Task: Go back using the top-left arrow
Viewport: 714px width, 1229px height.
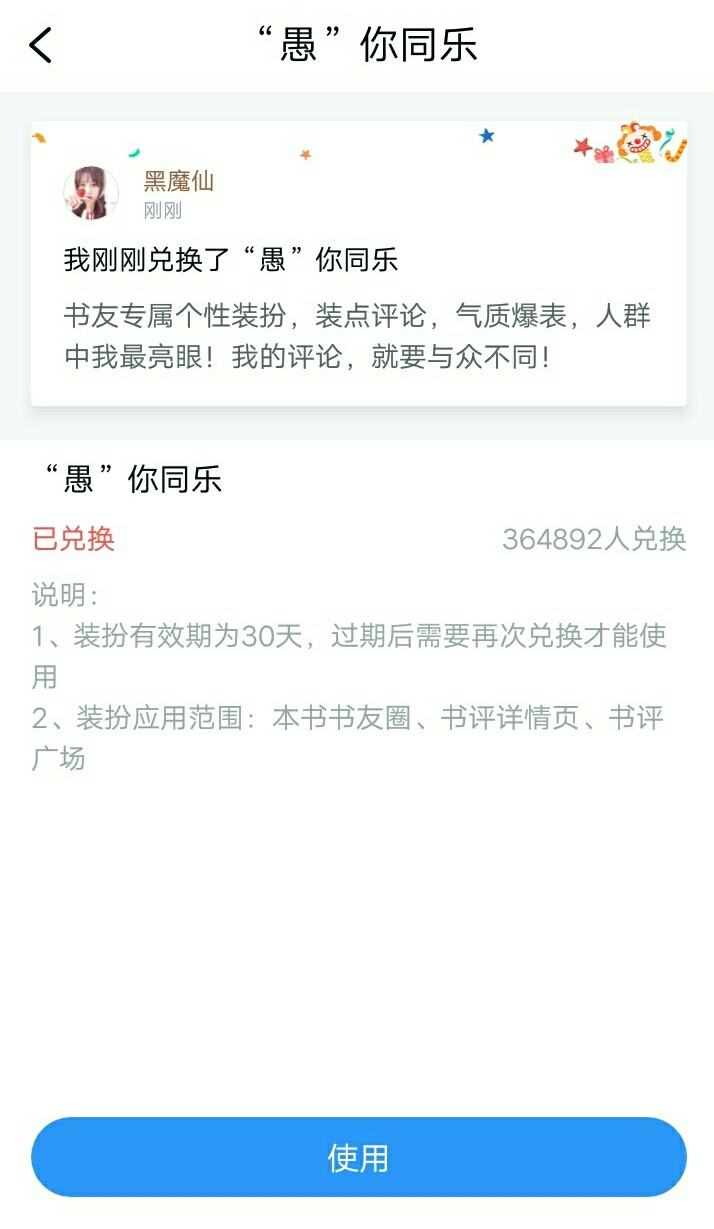Action: 40,45
